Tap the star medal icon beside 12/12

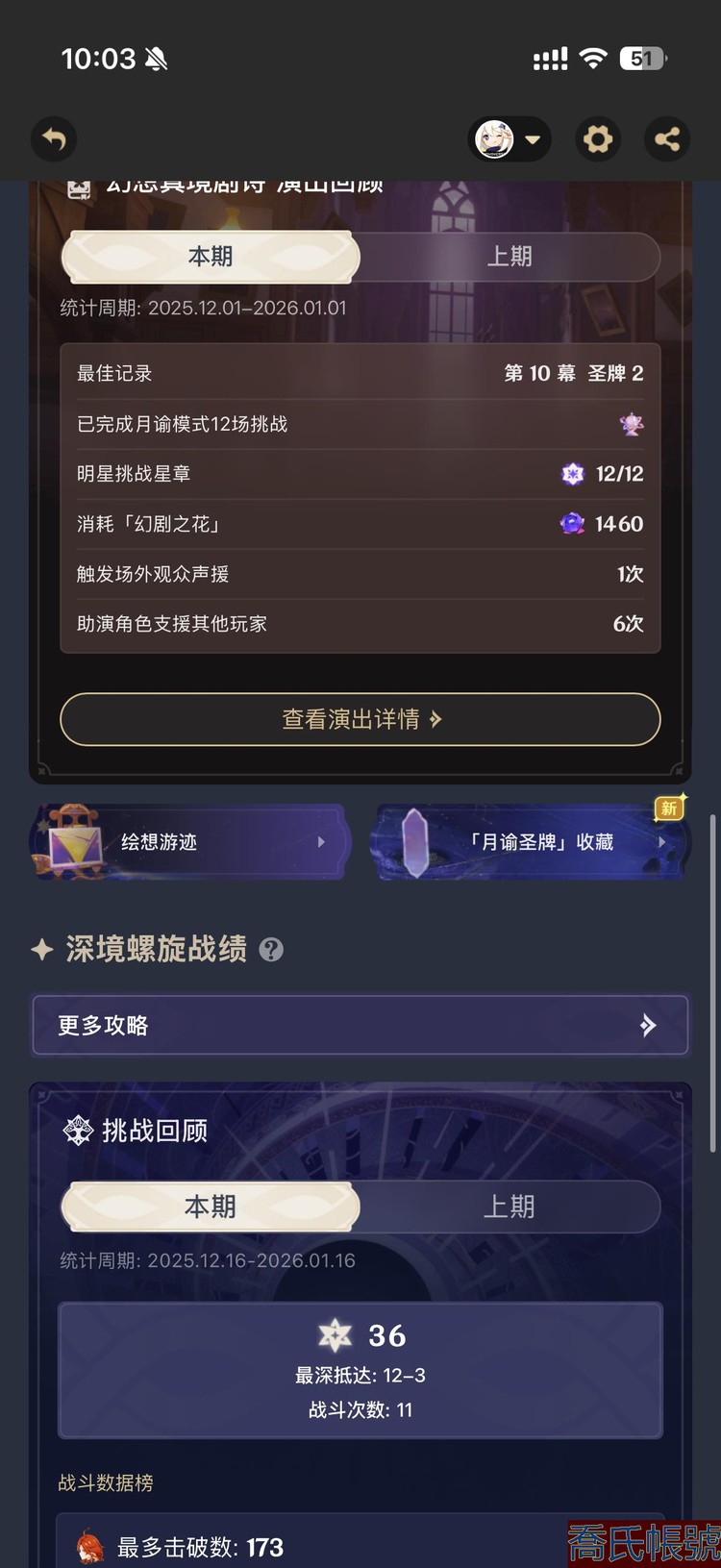pyautogui.click(x=572, y=474)
